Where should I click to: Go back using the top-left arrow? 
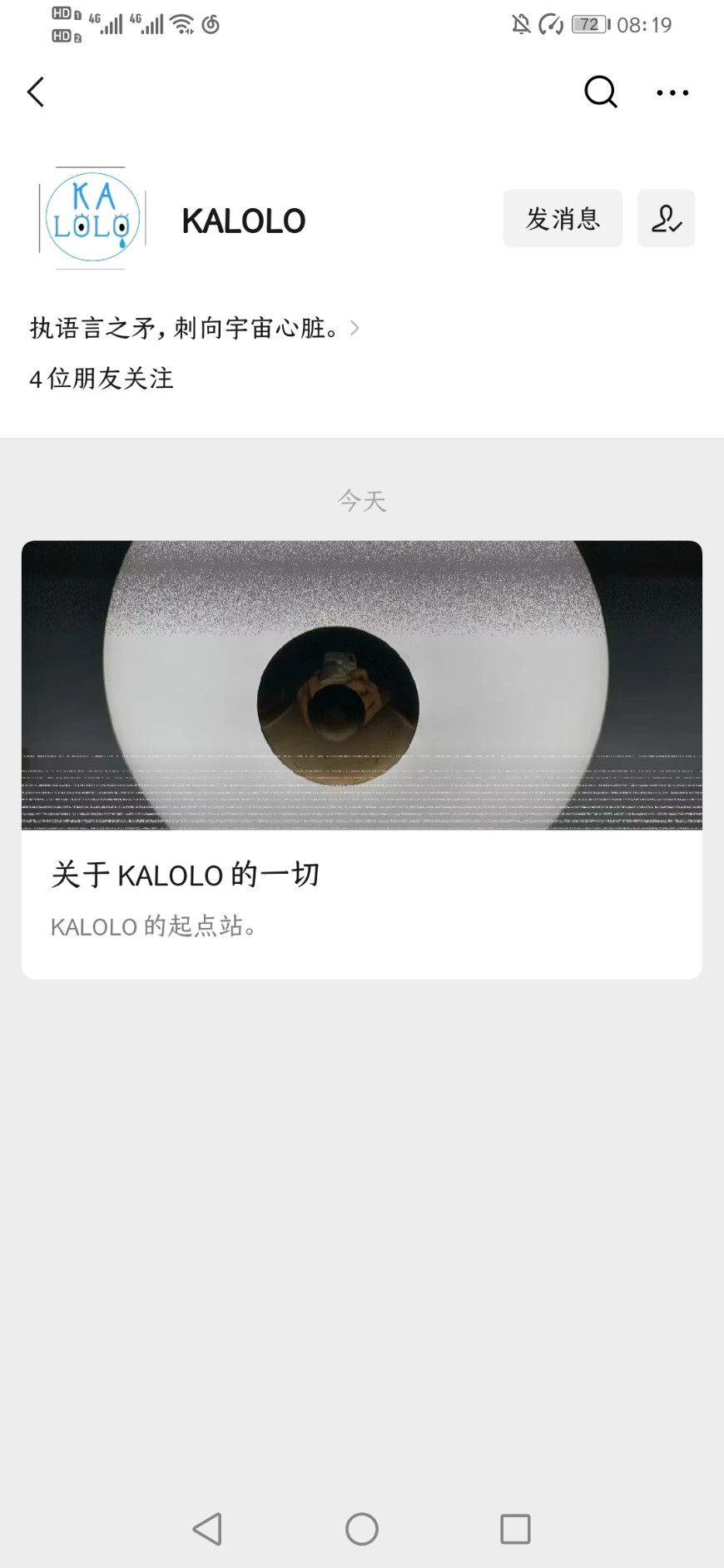36,92
